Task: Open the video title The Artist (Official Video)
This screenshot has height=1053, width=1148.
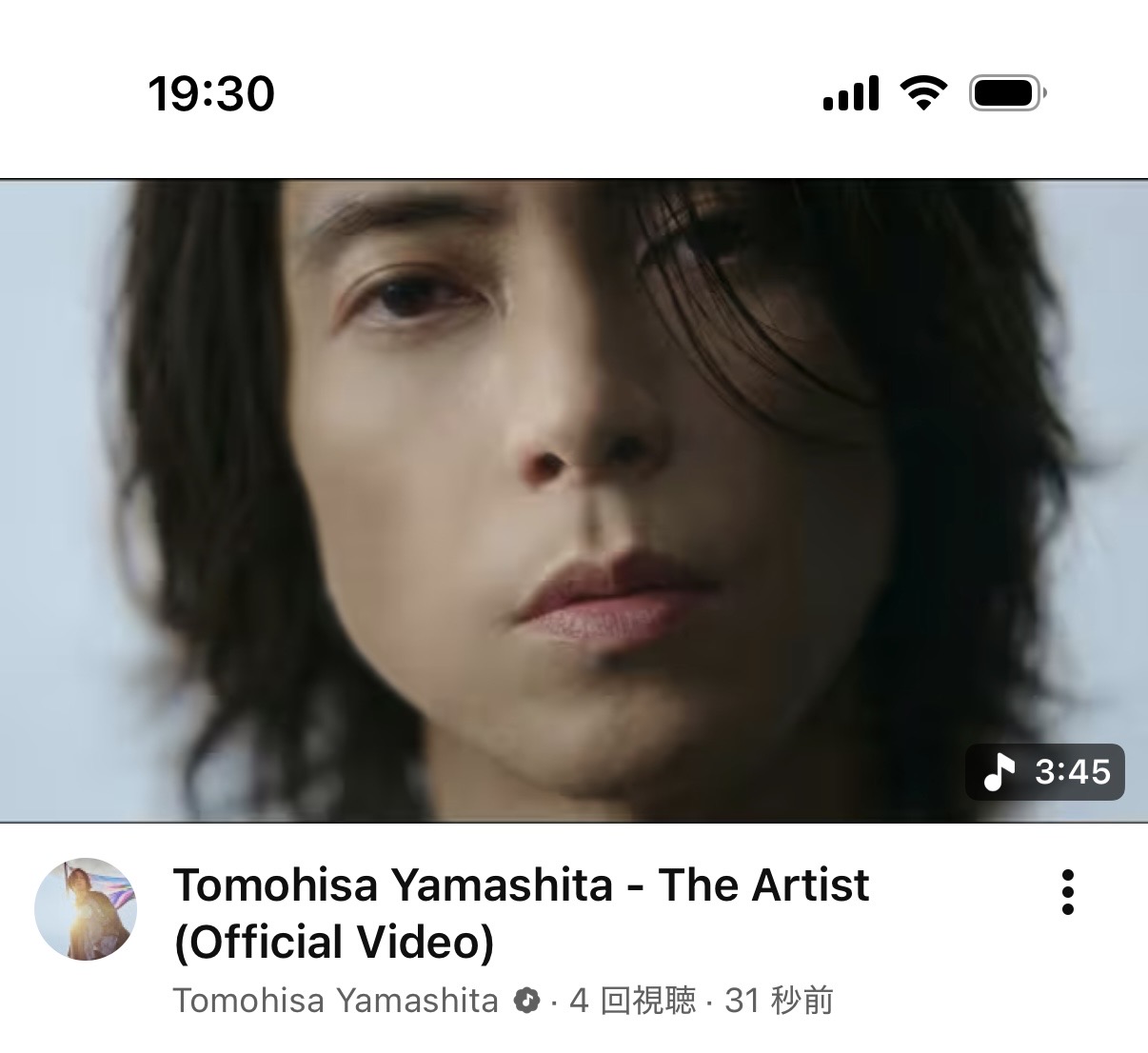Action: [520, 912]
